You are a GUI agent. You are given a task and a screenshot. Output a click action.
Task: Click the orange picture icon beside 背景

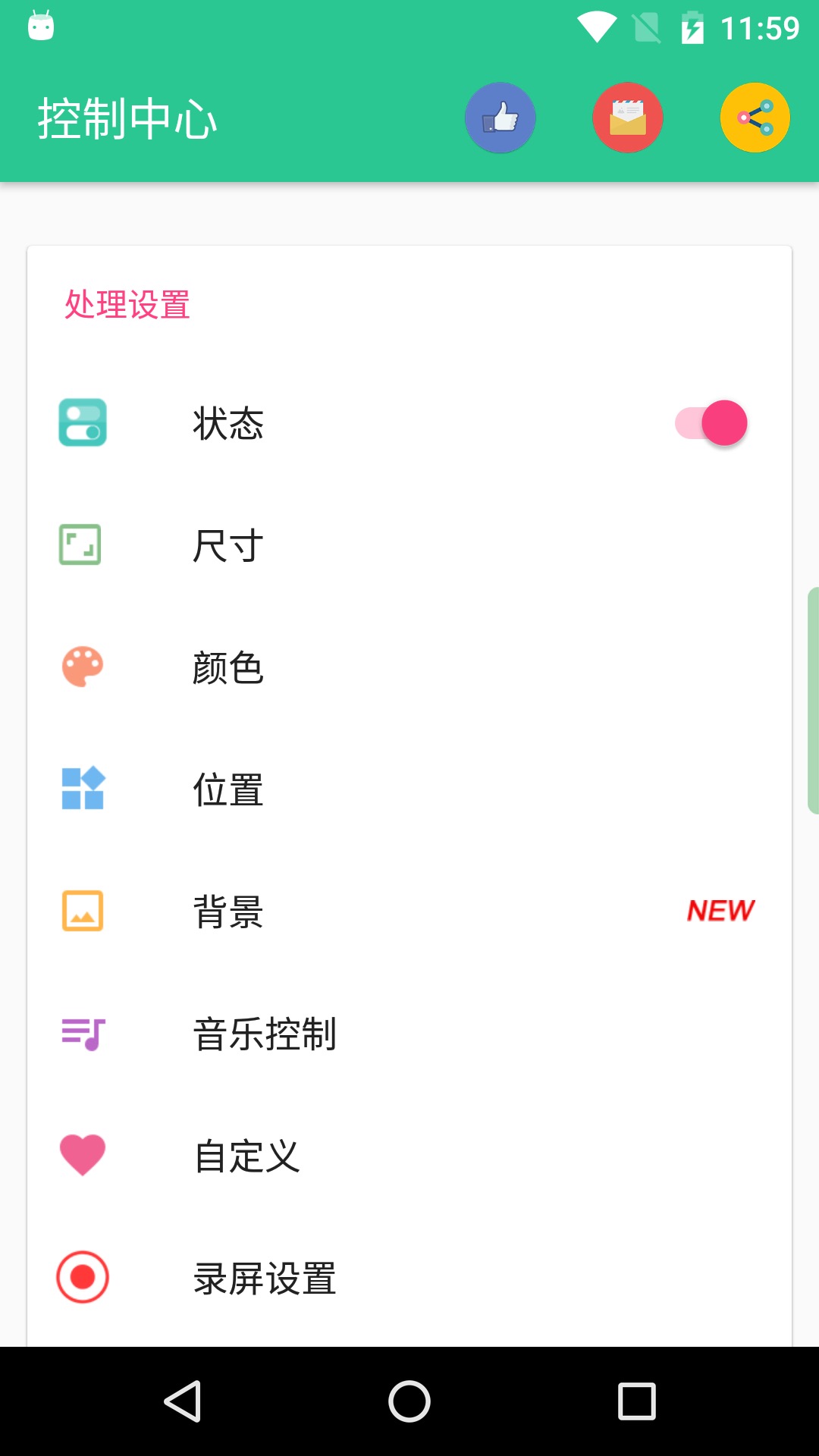point(82,912)
